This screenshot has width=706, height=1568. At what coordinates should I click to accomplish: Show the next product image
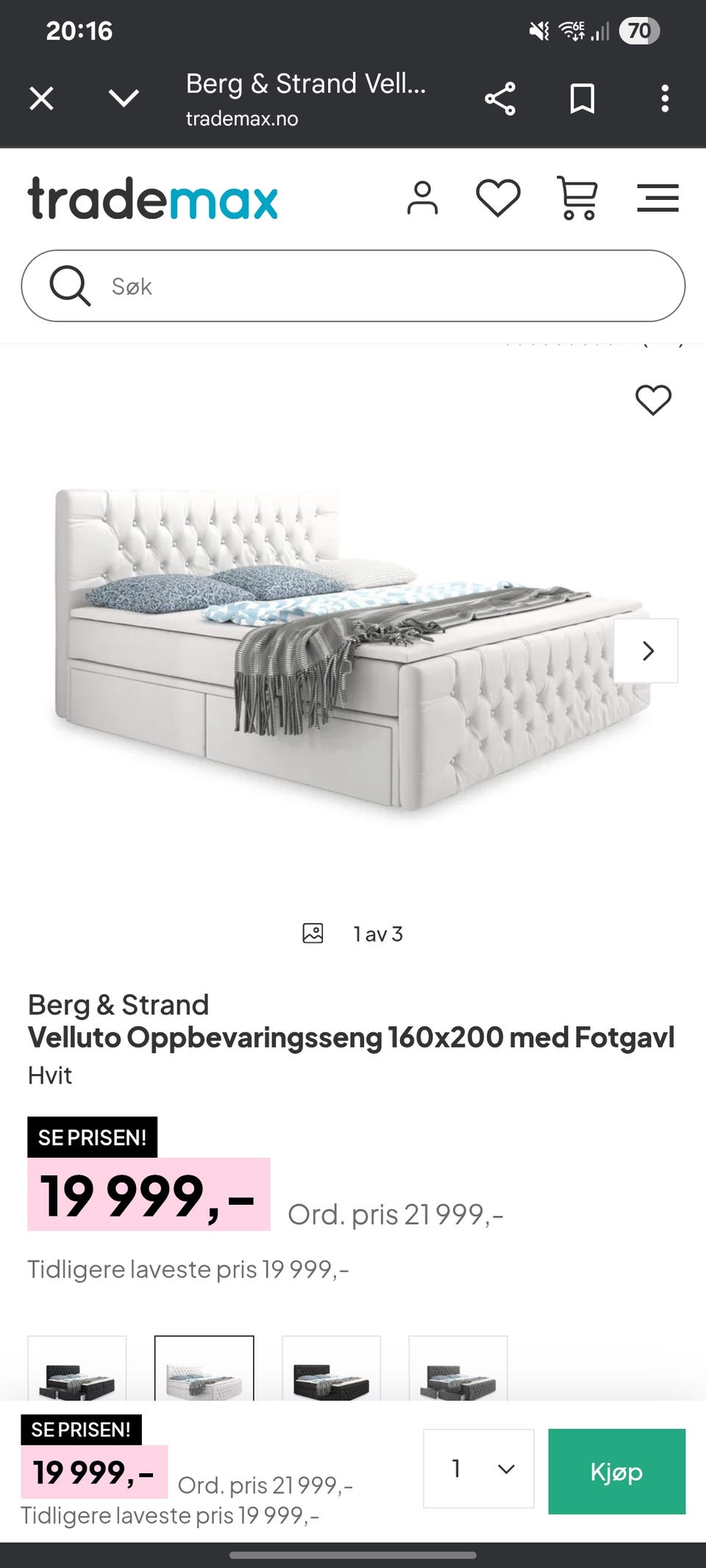point(646,651)
